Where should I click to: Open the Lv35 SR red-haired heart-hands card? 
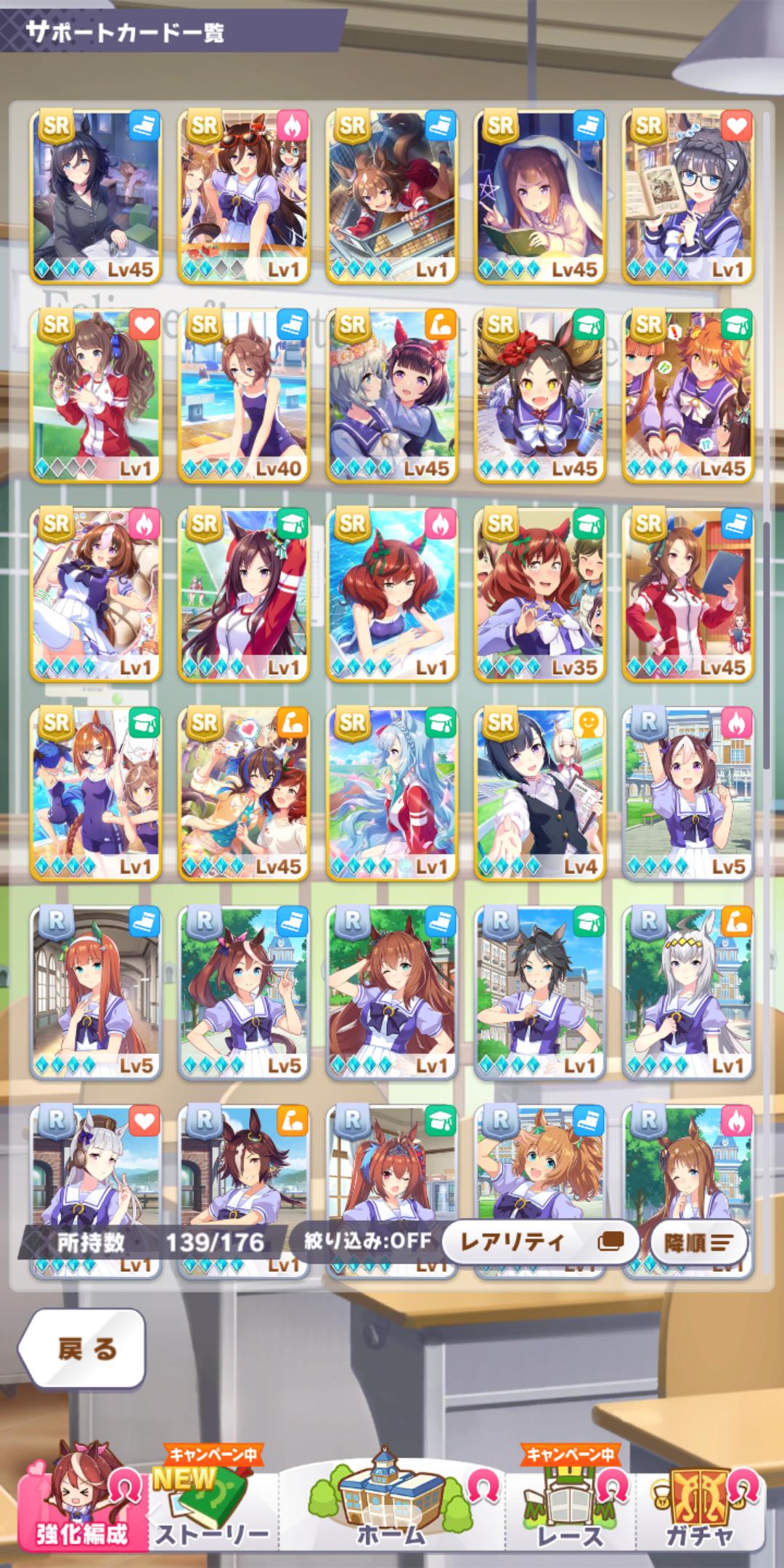pos(539,594)
